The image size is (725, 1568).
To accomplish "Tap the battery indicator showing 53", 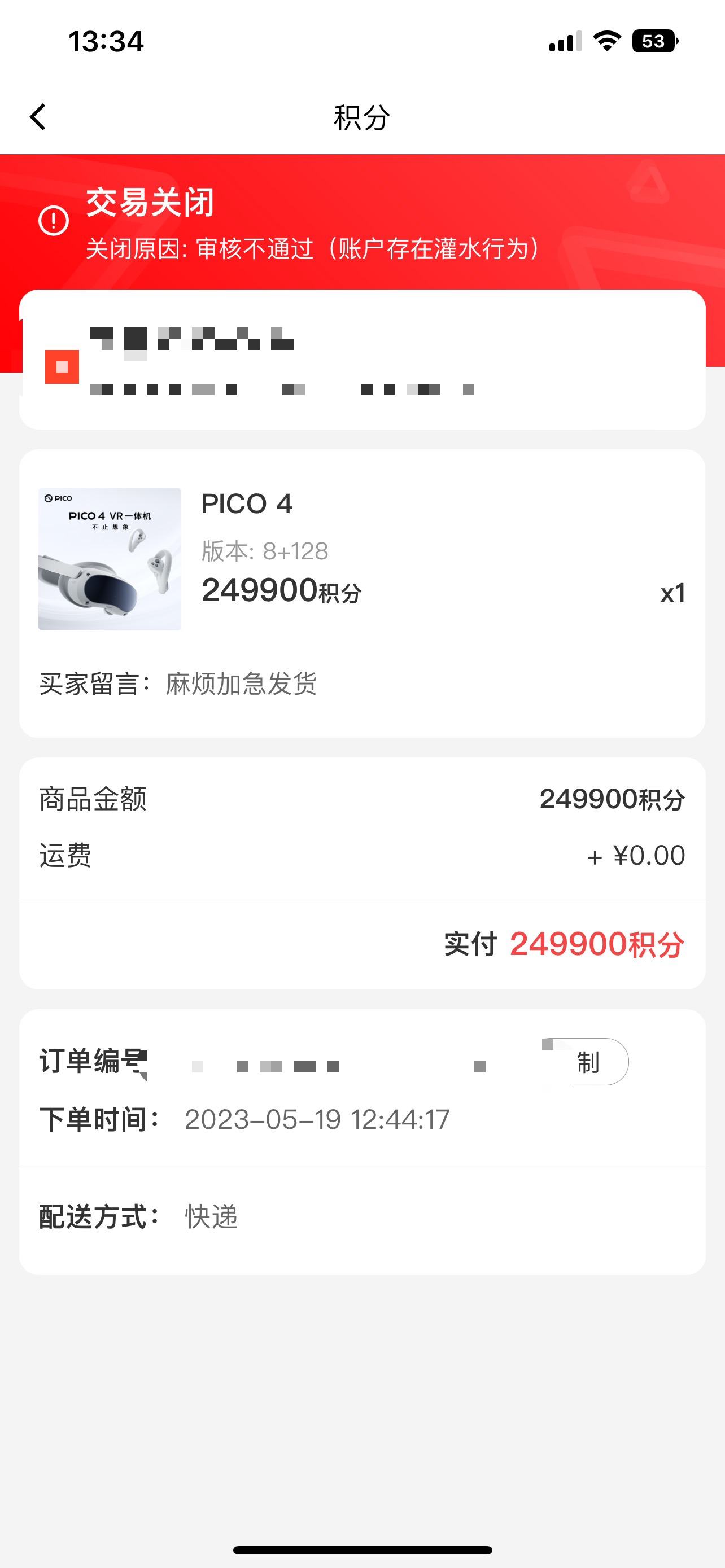I will pos(654,41).
